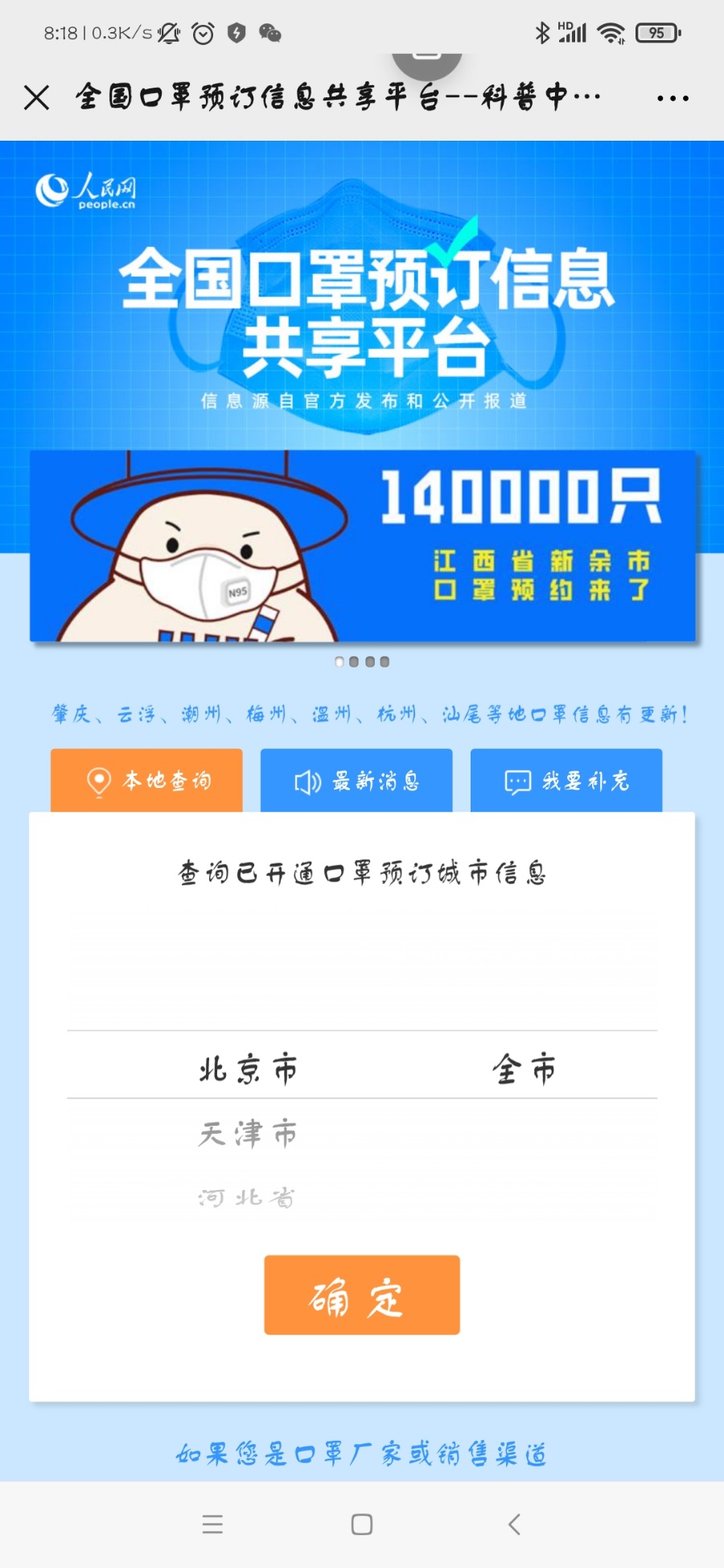
Task: Select 河北省 in the province picker
Action: [246, 1198]
